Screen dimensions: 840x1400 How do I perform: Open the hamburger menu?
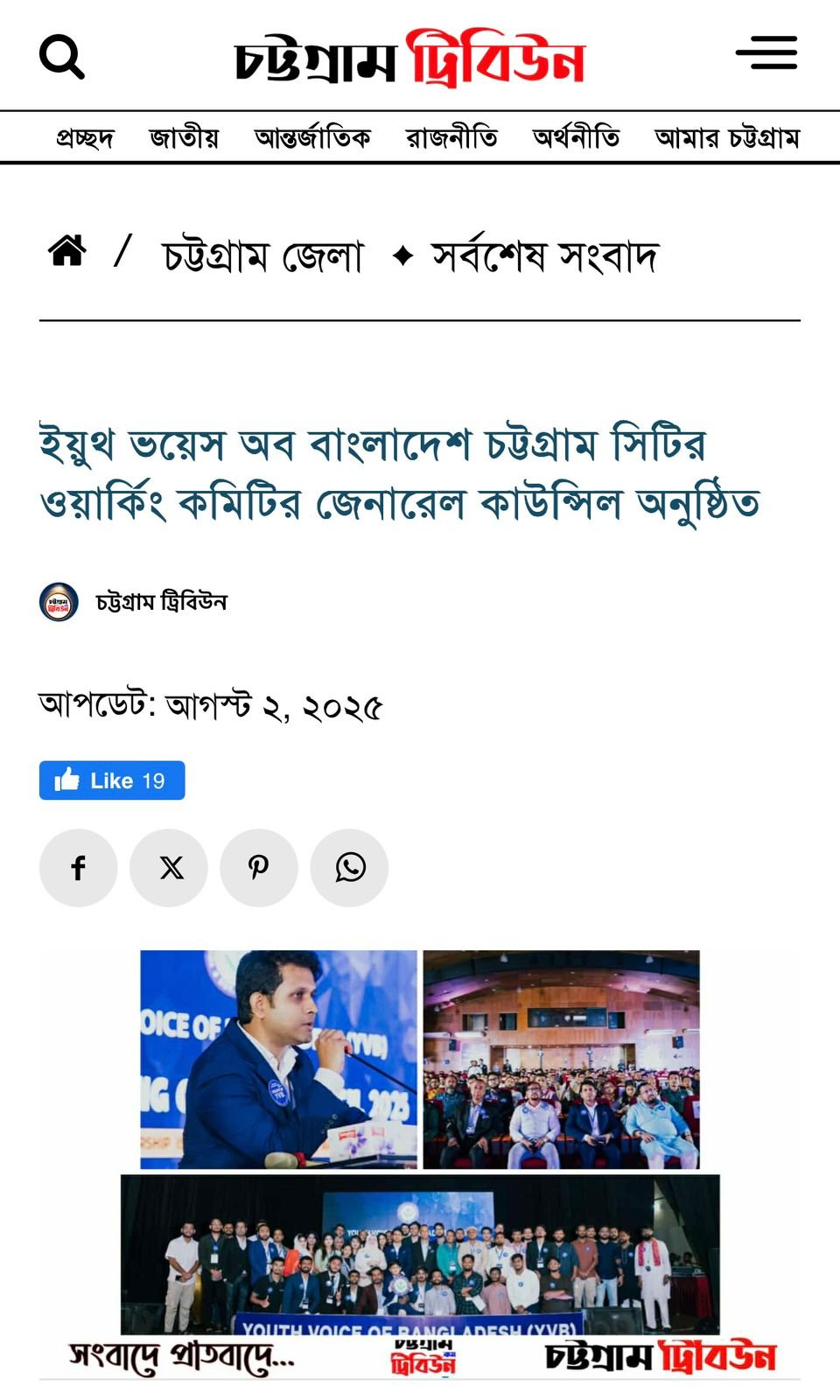click(x=766, y=52)
